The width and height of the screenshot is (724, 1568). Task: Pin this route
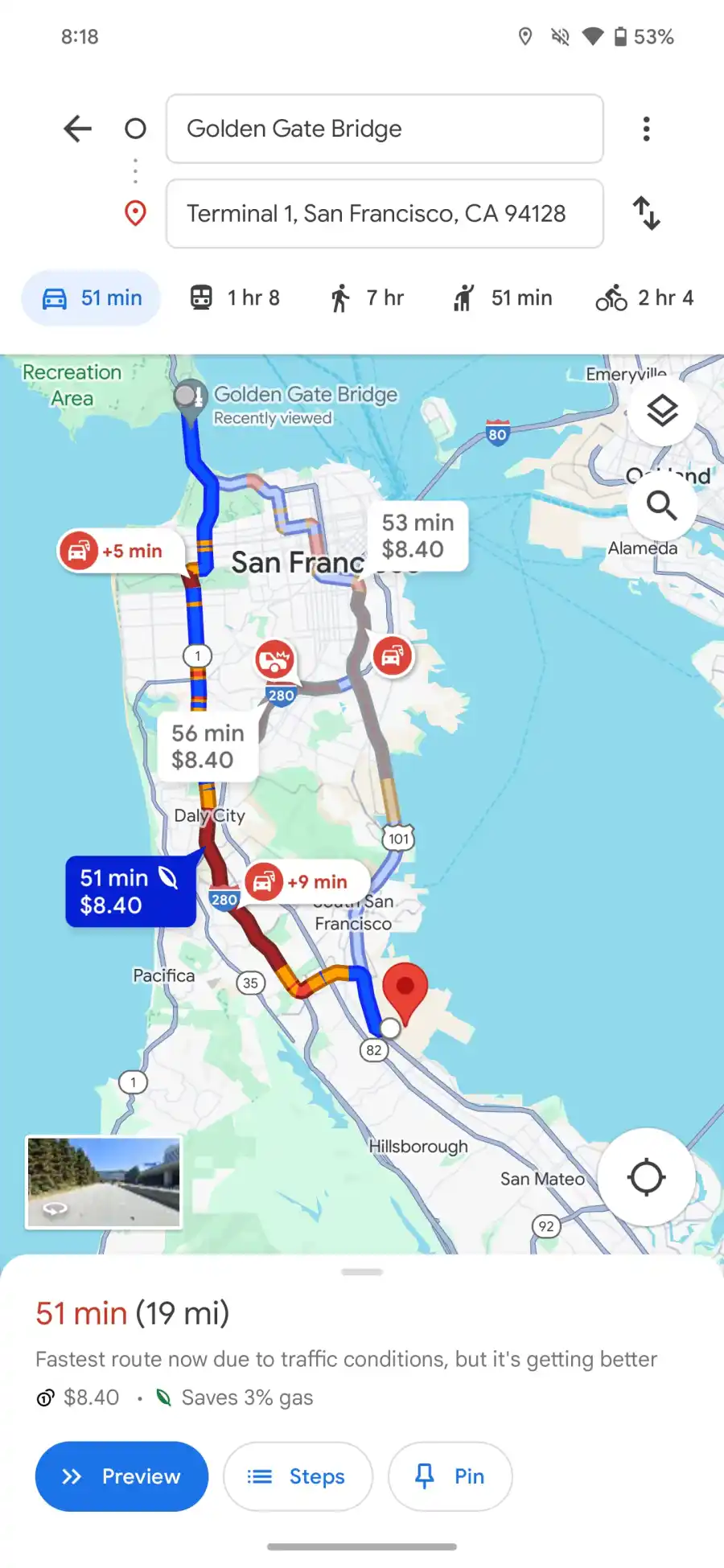click(450, 1476)
